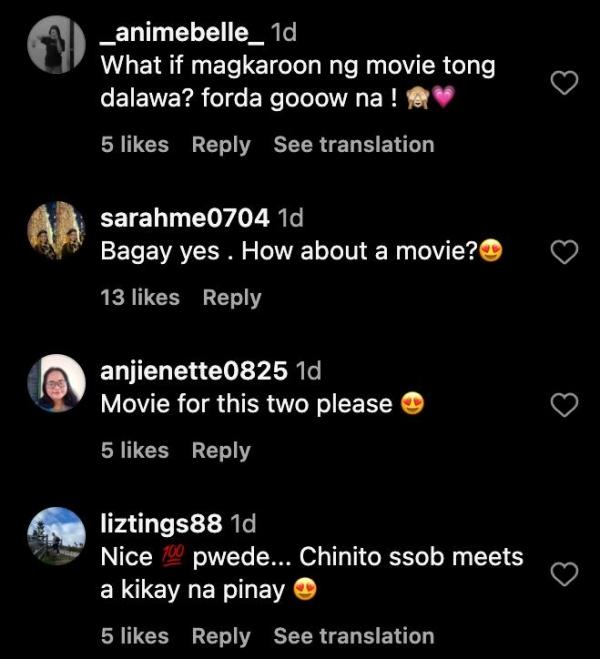Open username liztings88
This screenshot has height=659, width=600.
162,523
